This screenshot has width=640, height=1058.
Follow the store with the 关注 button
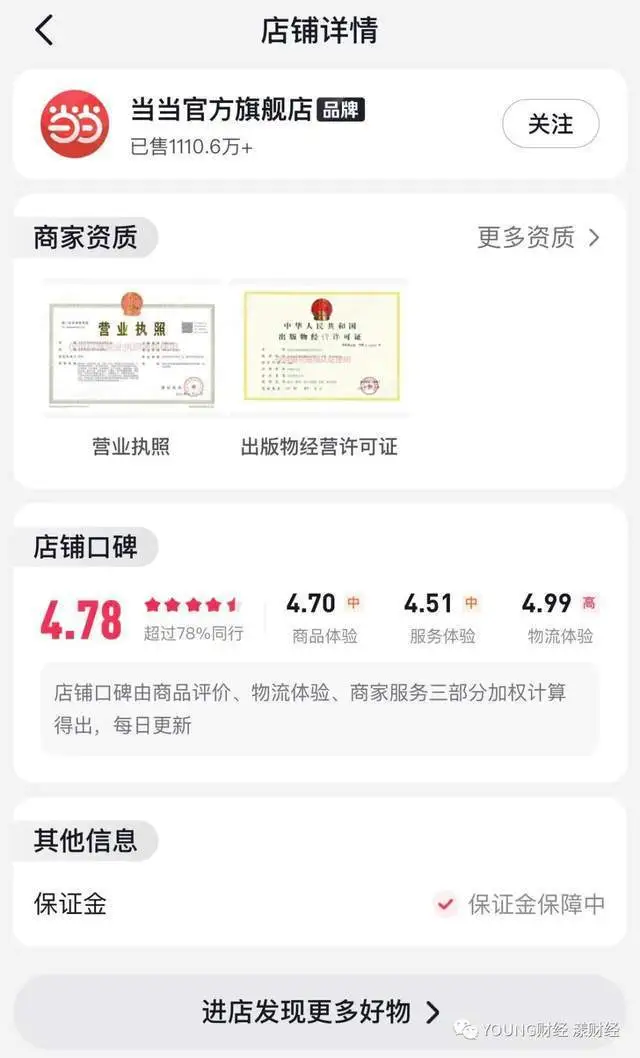550,124
